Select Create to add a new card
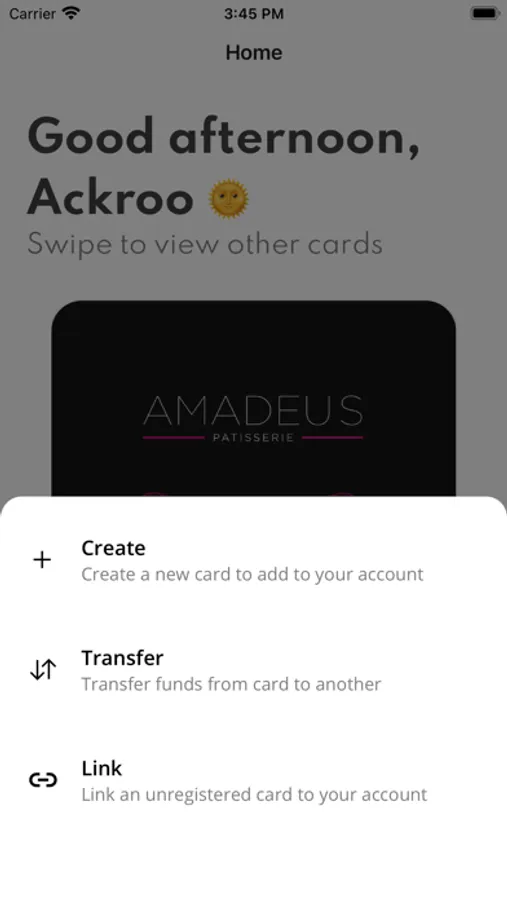 253,560
